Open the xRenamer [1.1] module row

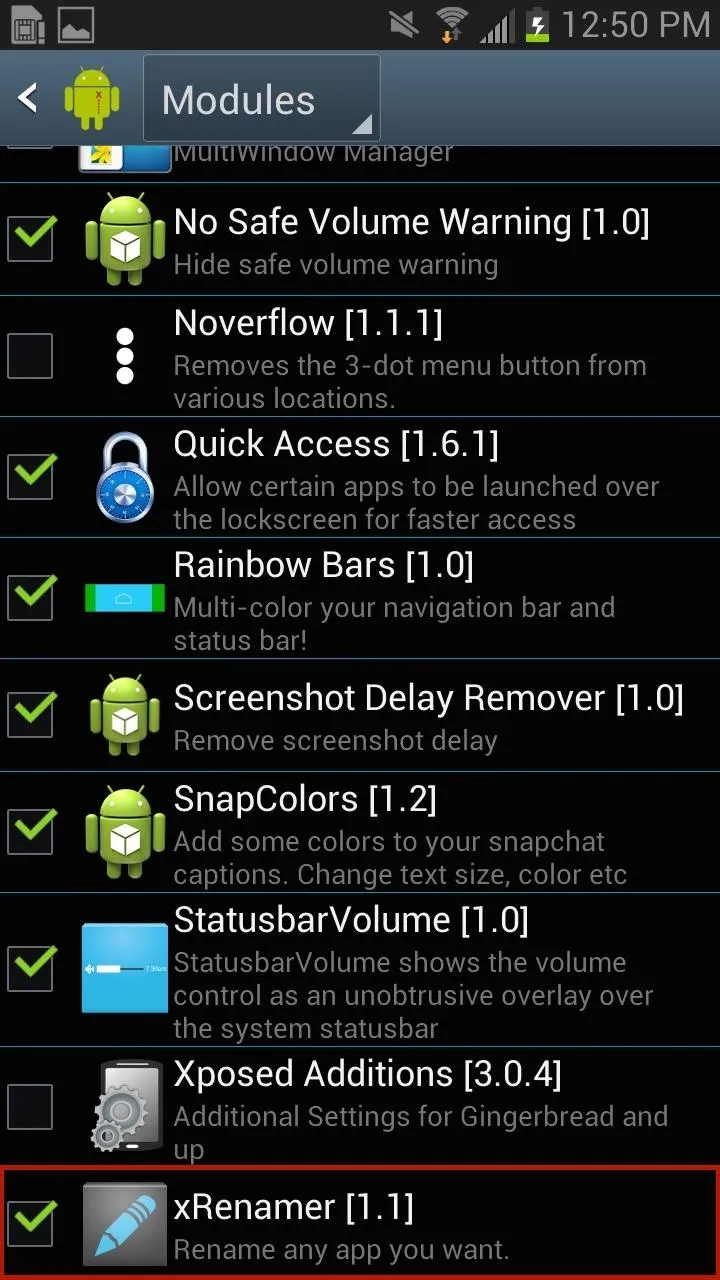coord(360,1223)
